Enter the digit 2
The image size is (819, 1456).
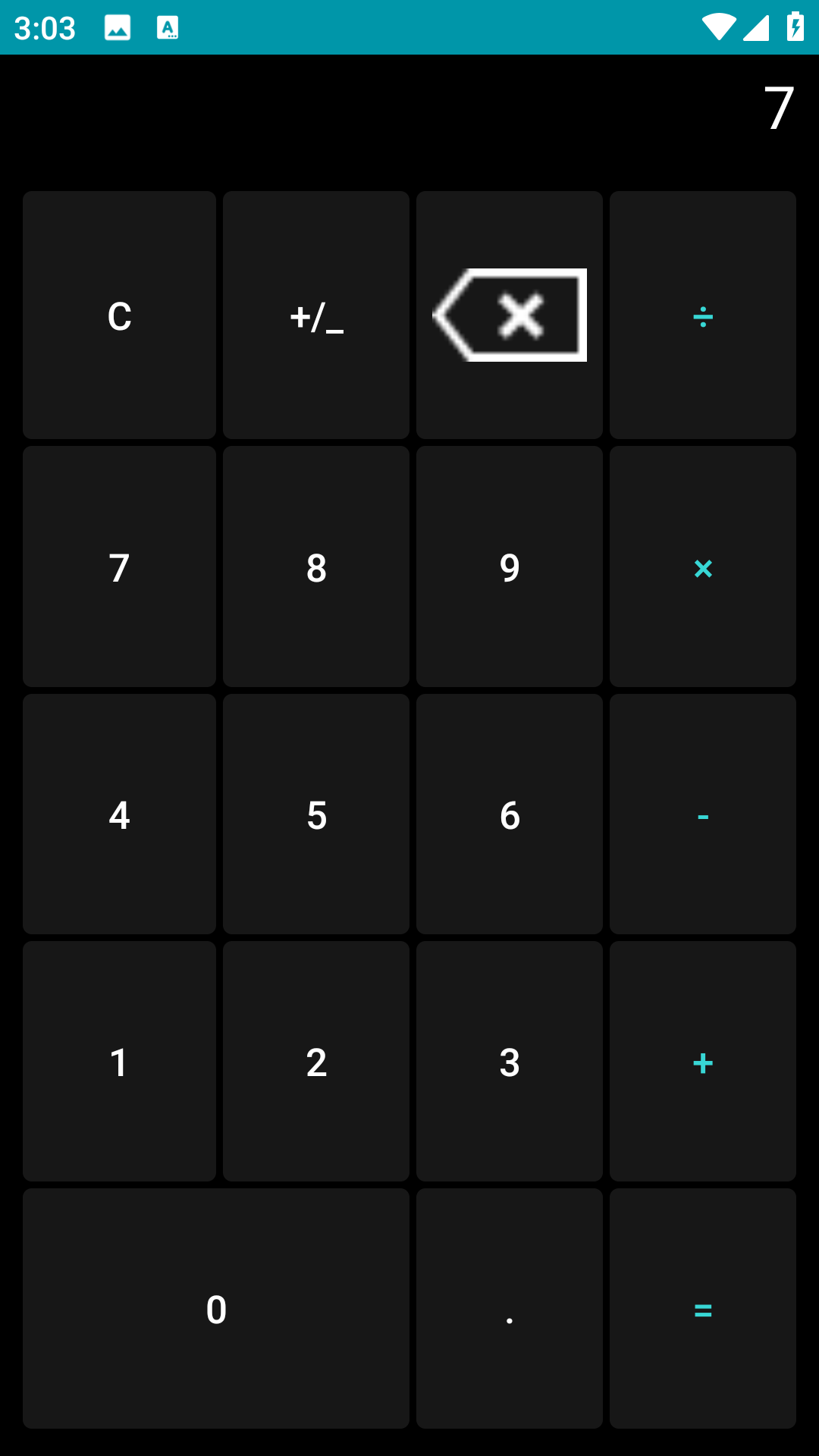pyautogui.click(x=316, y=1062)
